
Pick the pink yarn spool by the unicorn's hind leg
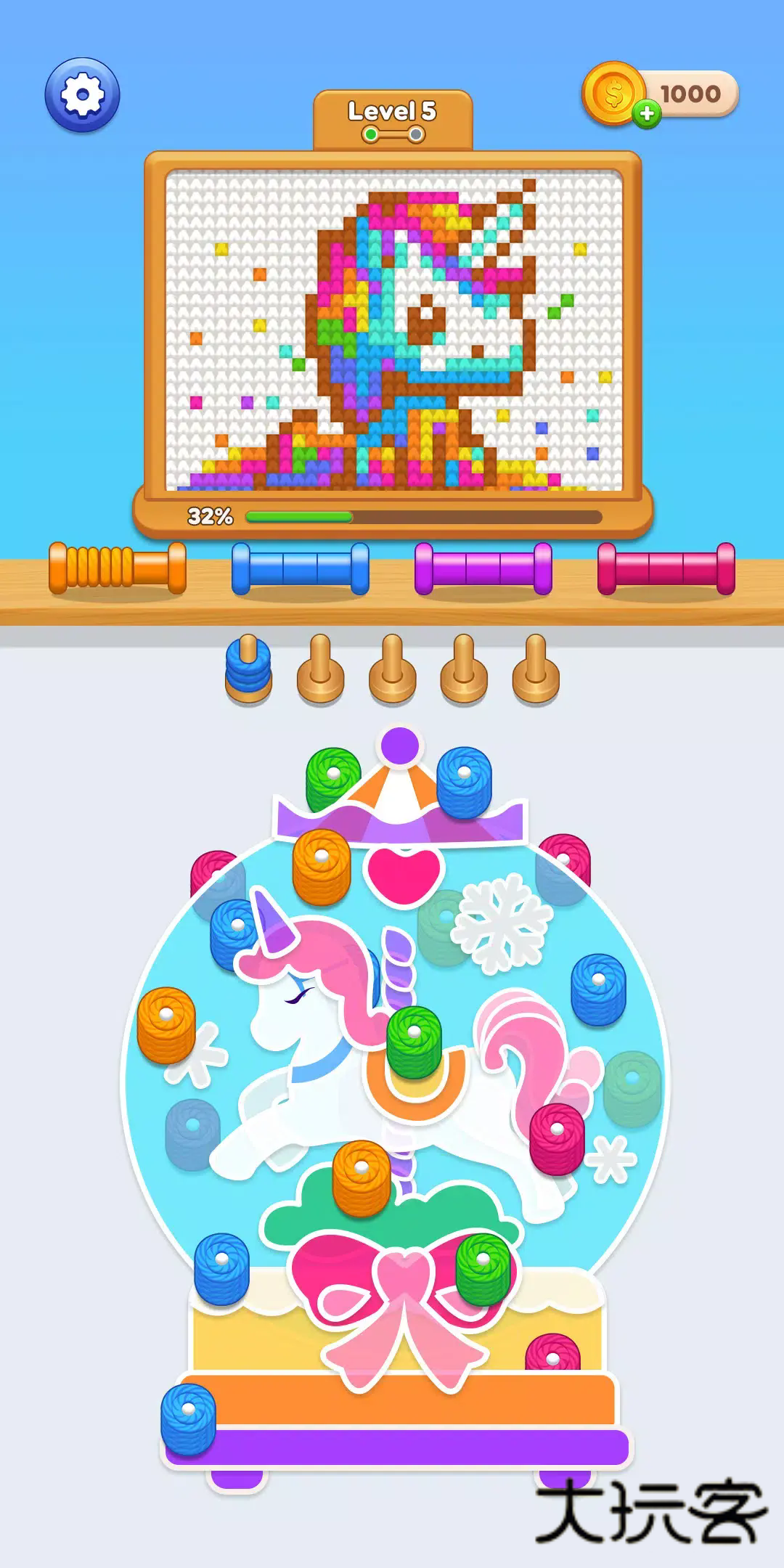pos(557,1138)
